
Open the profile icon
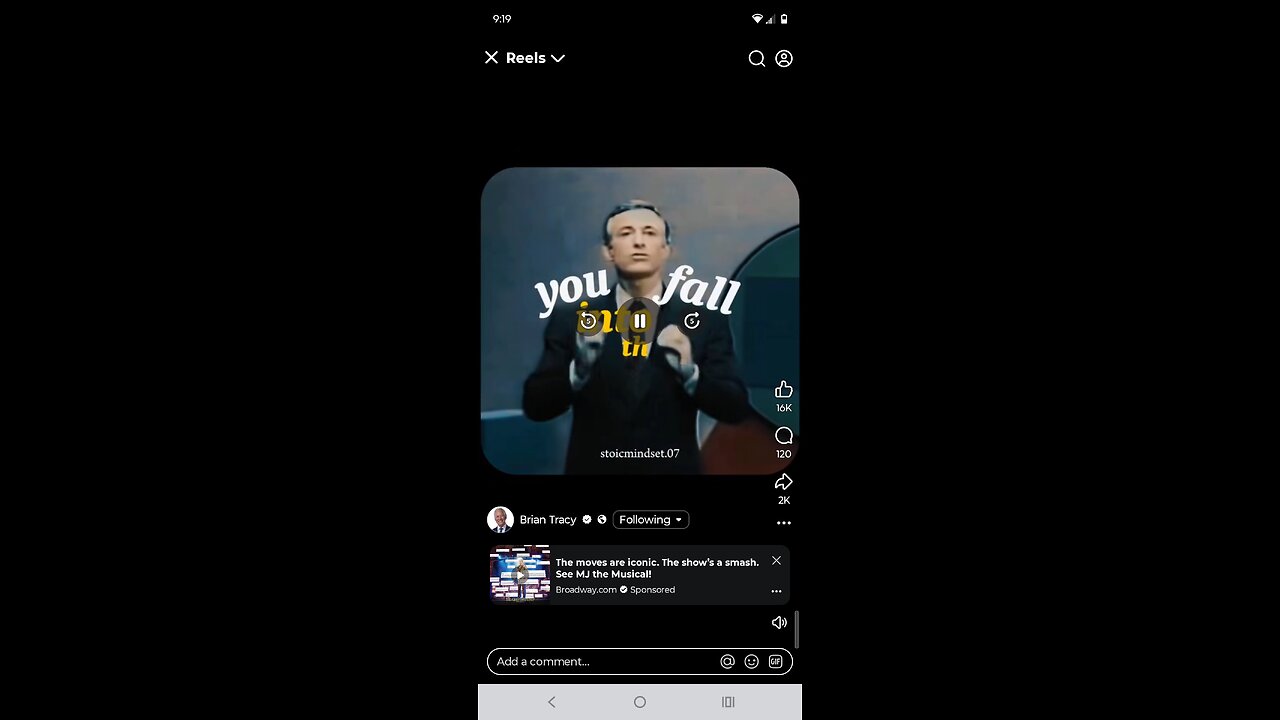click(x=784, y=58)
